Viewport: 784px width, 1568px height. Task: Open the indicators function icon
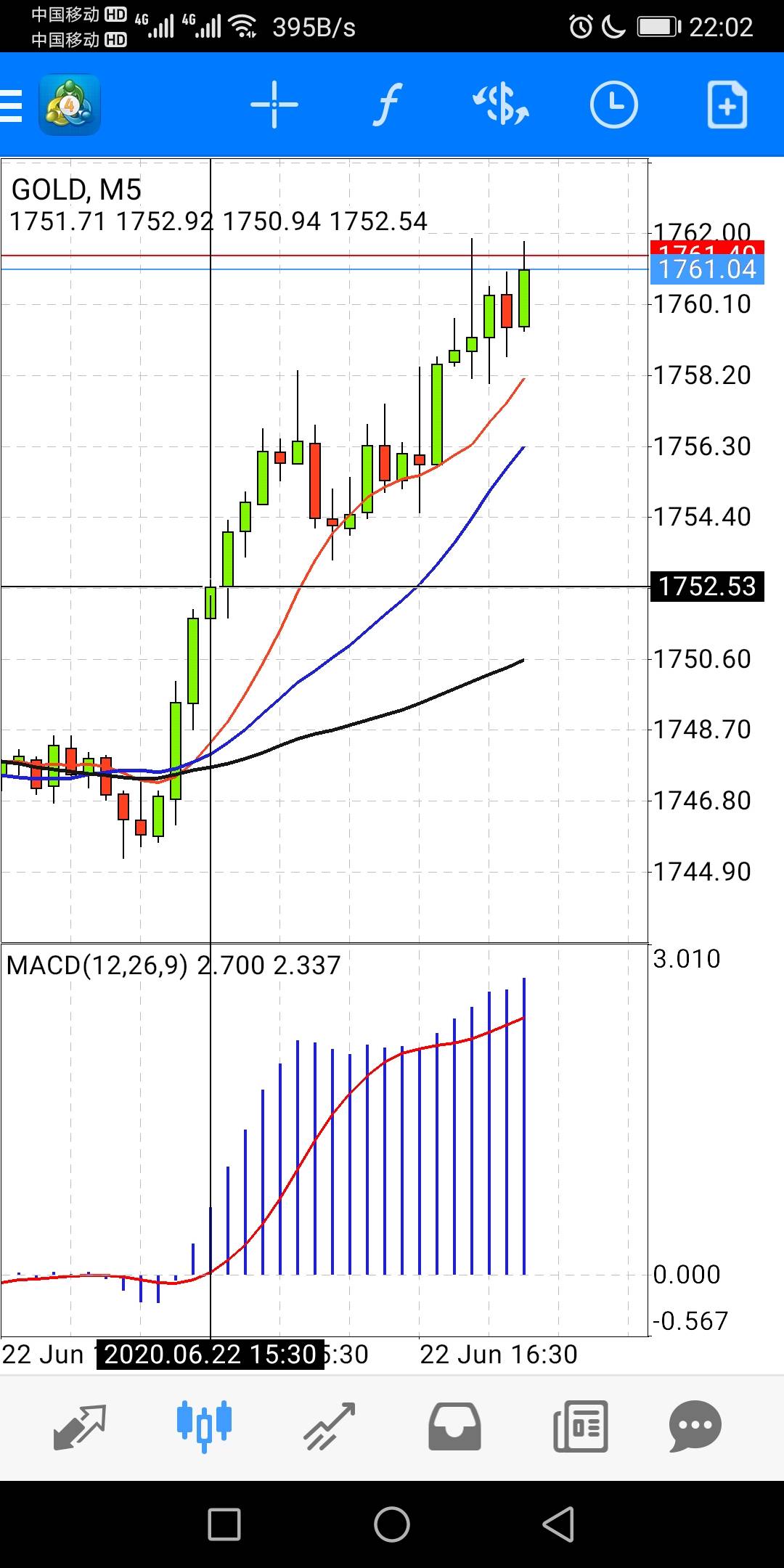click(x=388, y=105)
